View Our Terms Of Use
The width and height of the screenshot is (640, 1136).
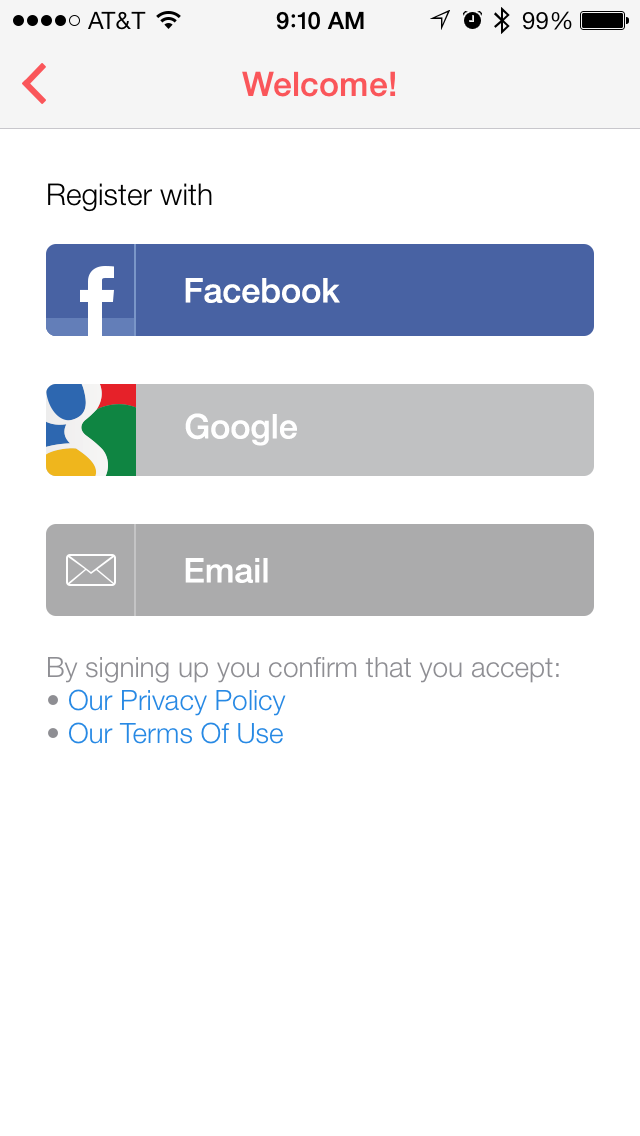click(175, 733)
